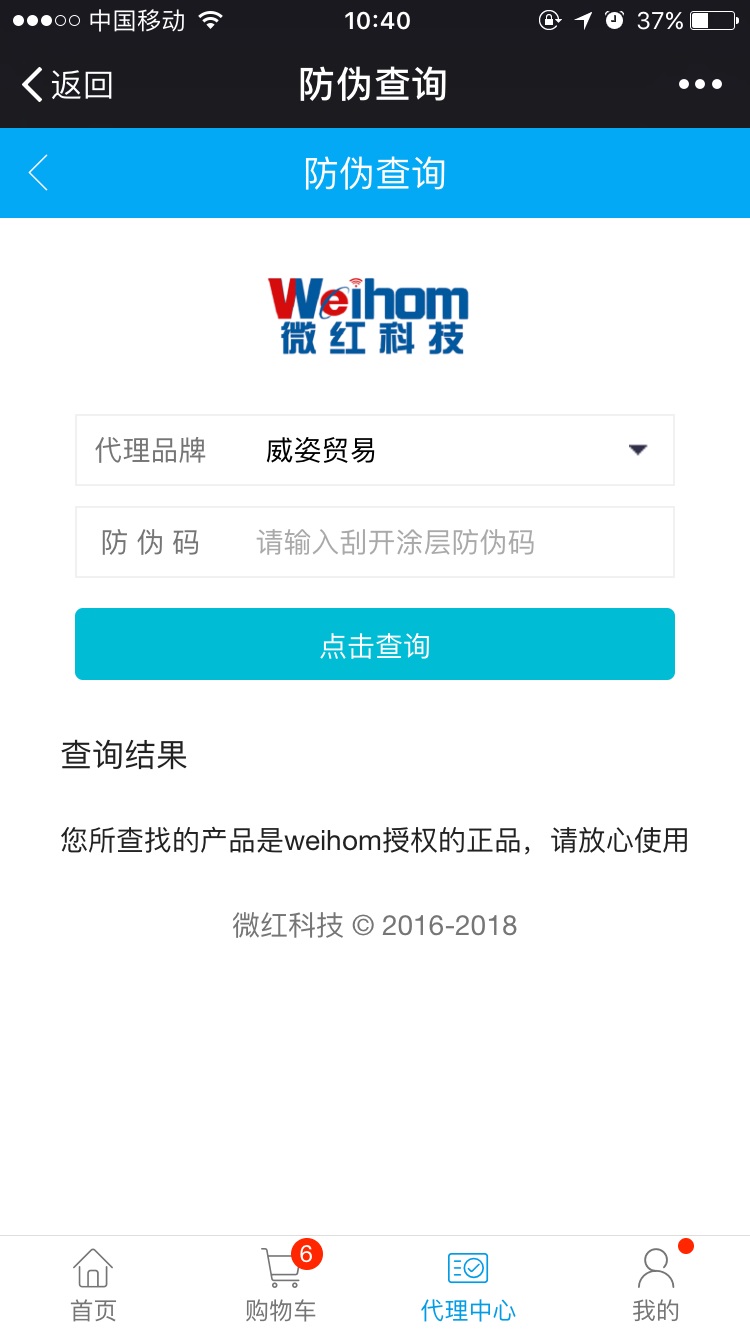Open the three-dot overflow menu
This screenshot has width=750, height=1334.
[x=700, y=85]
